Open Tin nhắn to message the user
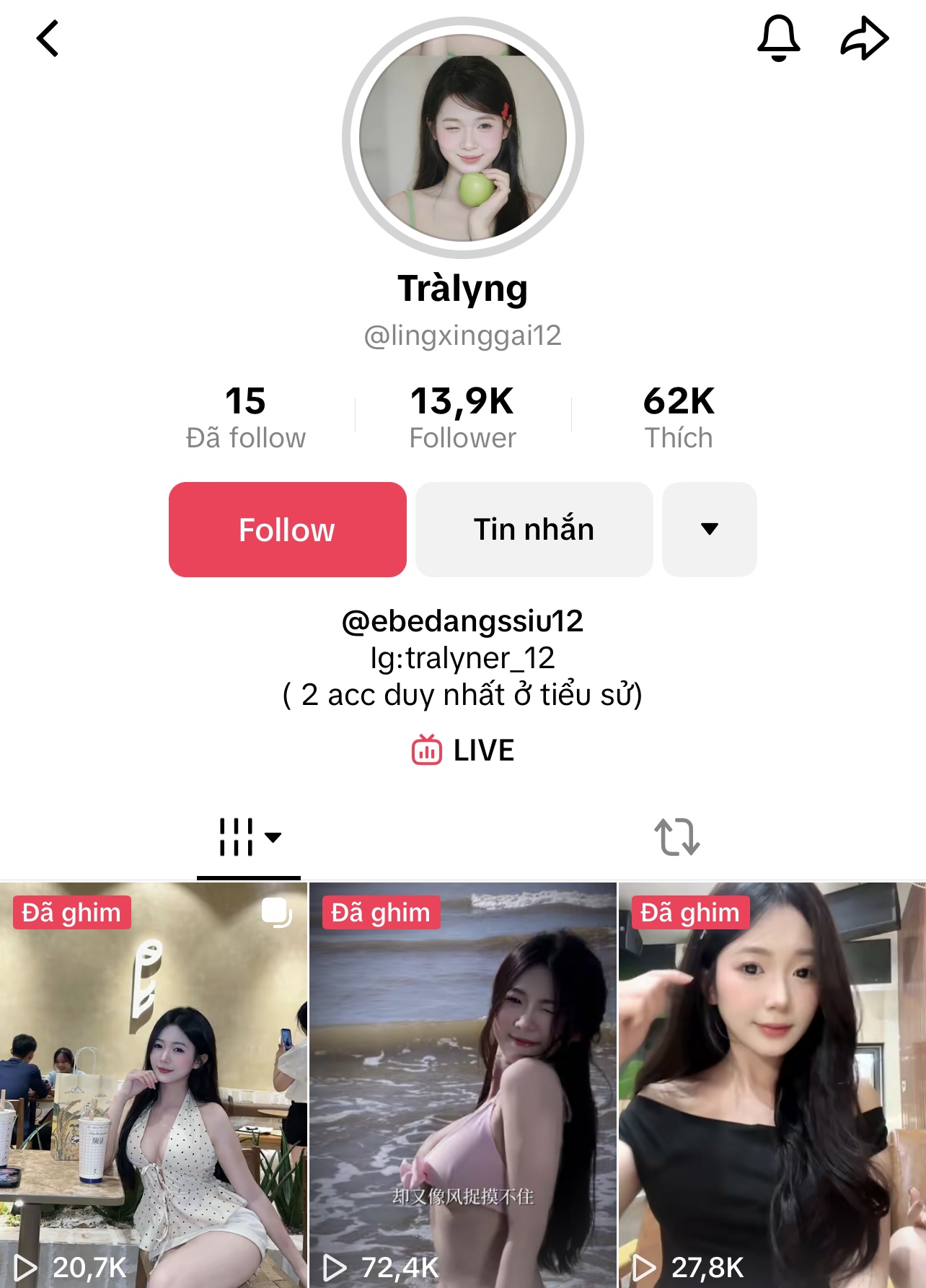 534,530
